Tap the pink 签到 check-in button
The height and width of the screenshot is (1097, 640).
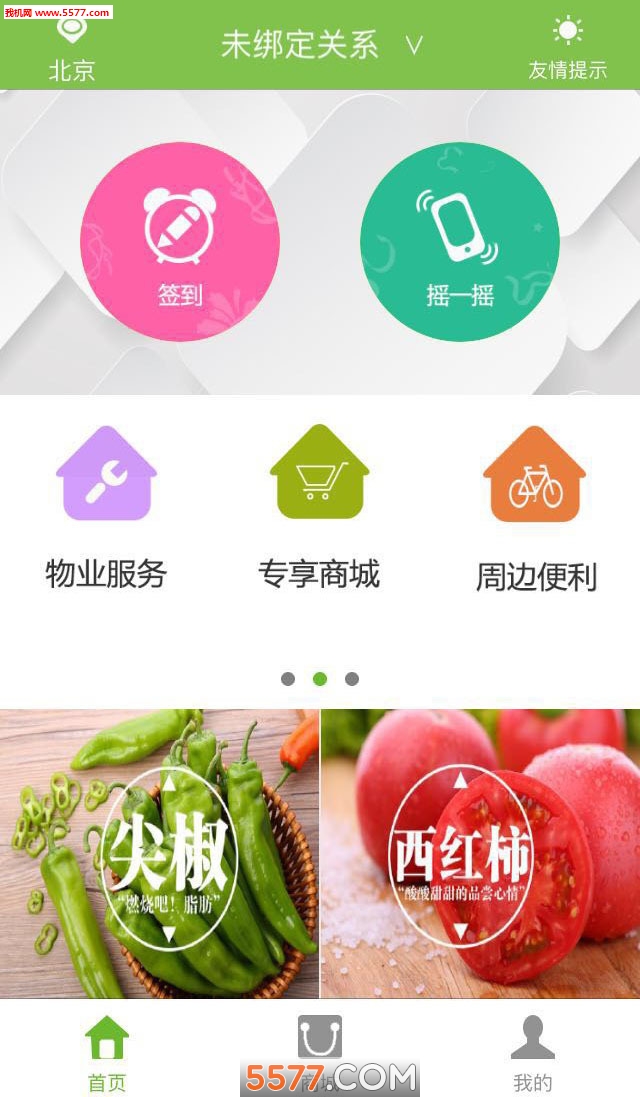[x=180, y=241]
